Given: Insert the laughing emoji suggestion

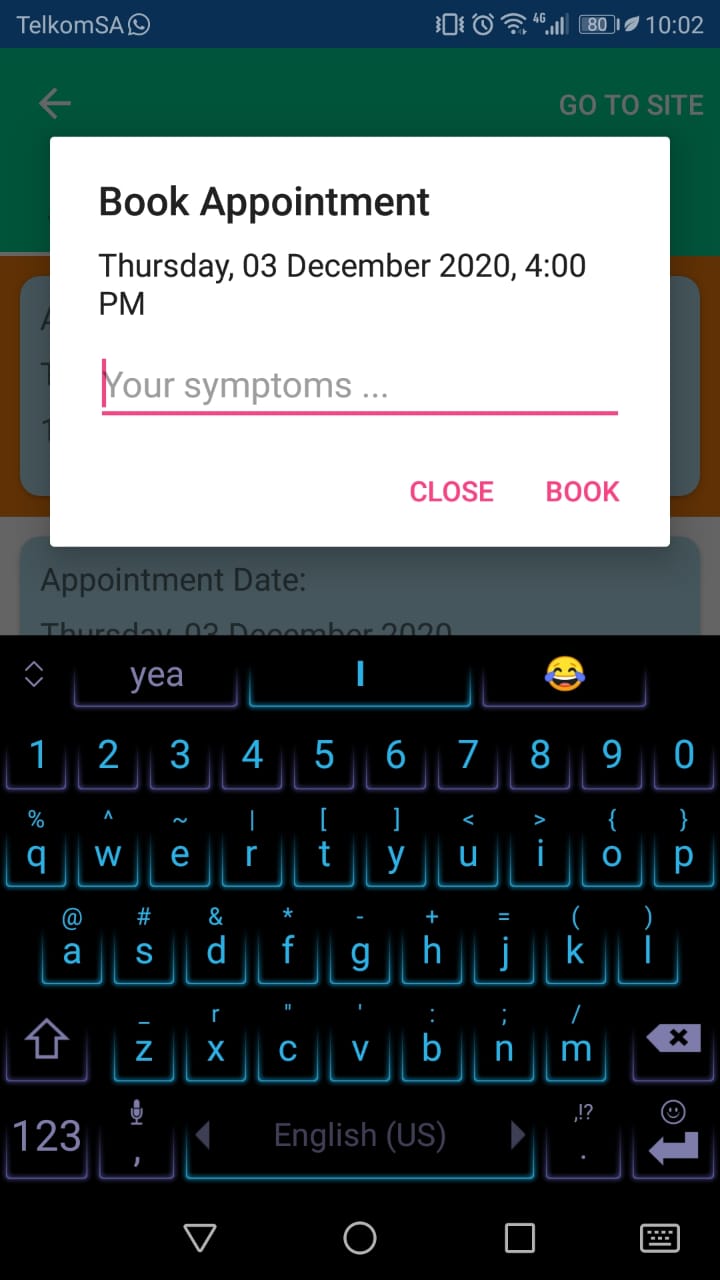Looking at the screenshot, I should [x=564, y=676].
